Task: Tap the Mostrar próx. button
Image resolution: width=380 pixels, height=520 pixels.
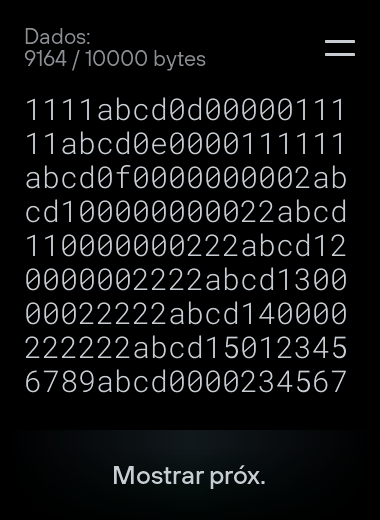Action: (x=189, y=475)
